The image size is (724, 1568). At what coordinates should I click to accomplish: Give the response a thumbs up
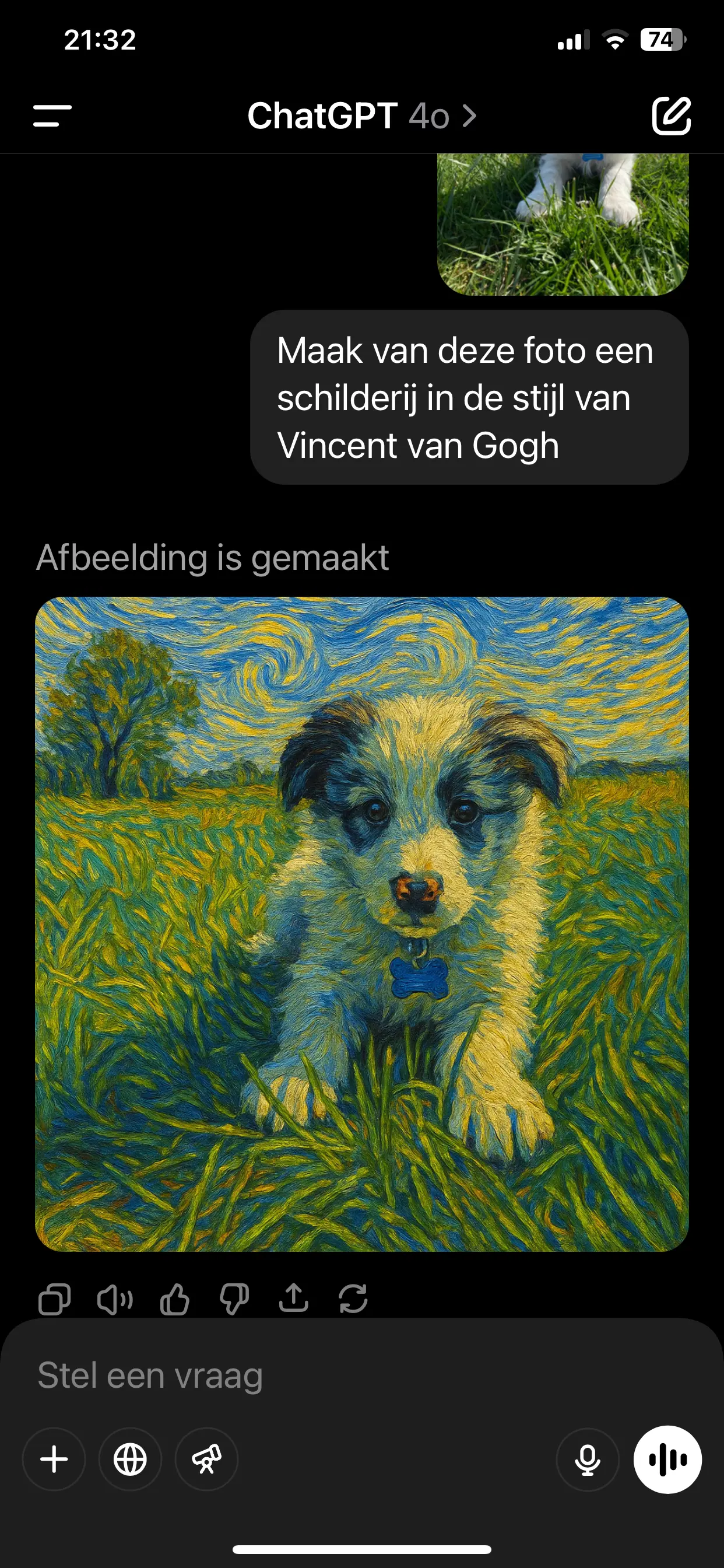point(174,1300)
